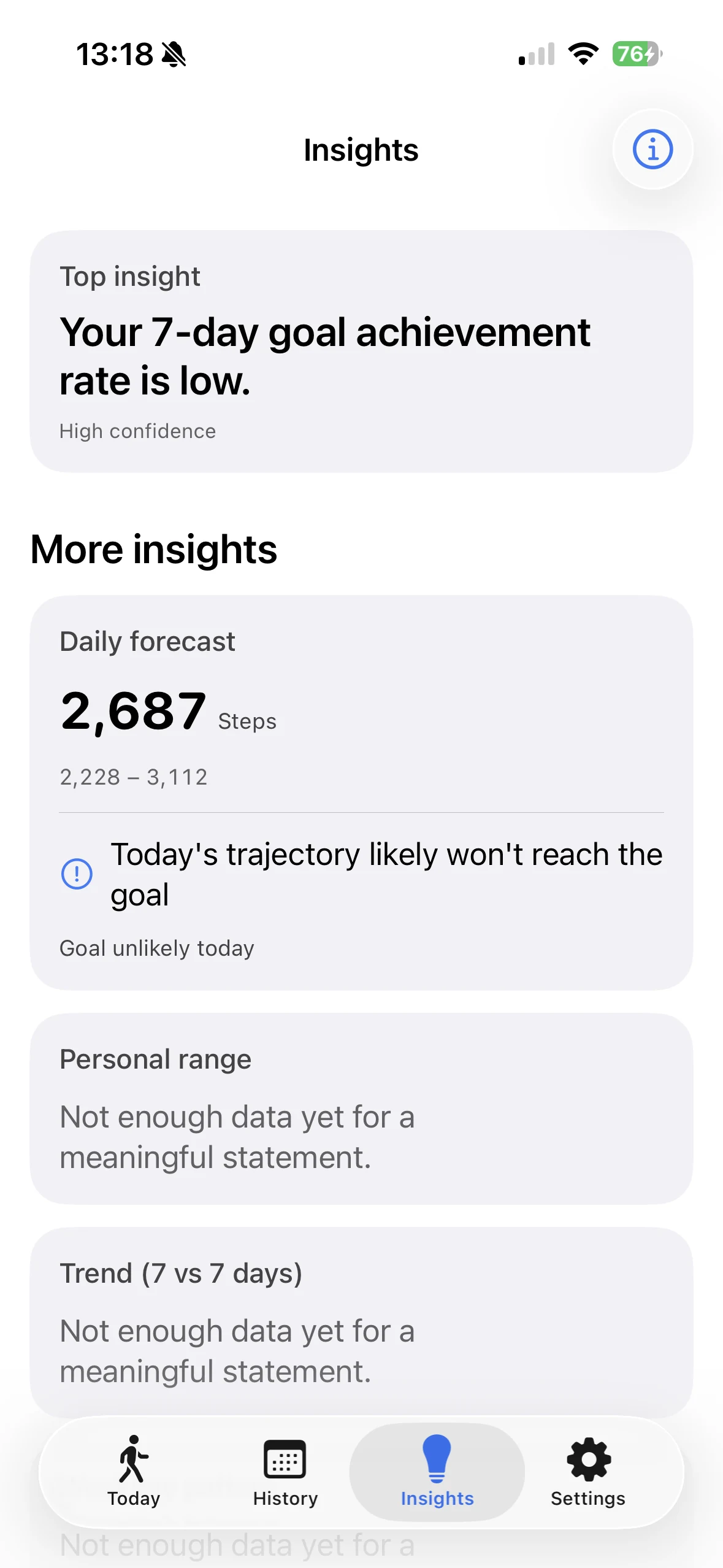Open the Settings tab
Screen dimensions: 723x1568
[x=588, y=1472]
